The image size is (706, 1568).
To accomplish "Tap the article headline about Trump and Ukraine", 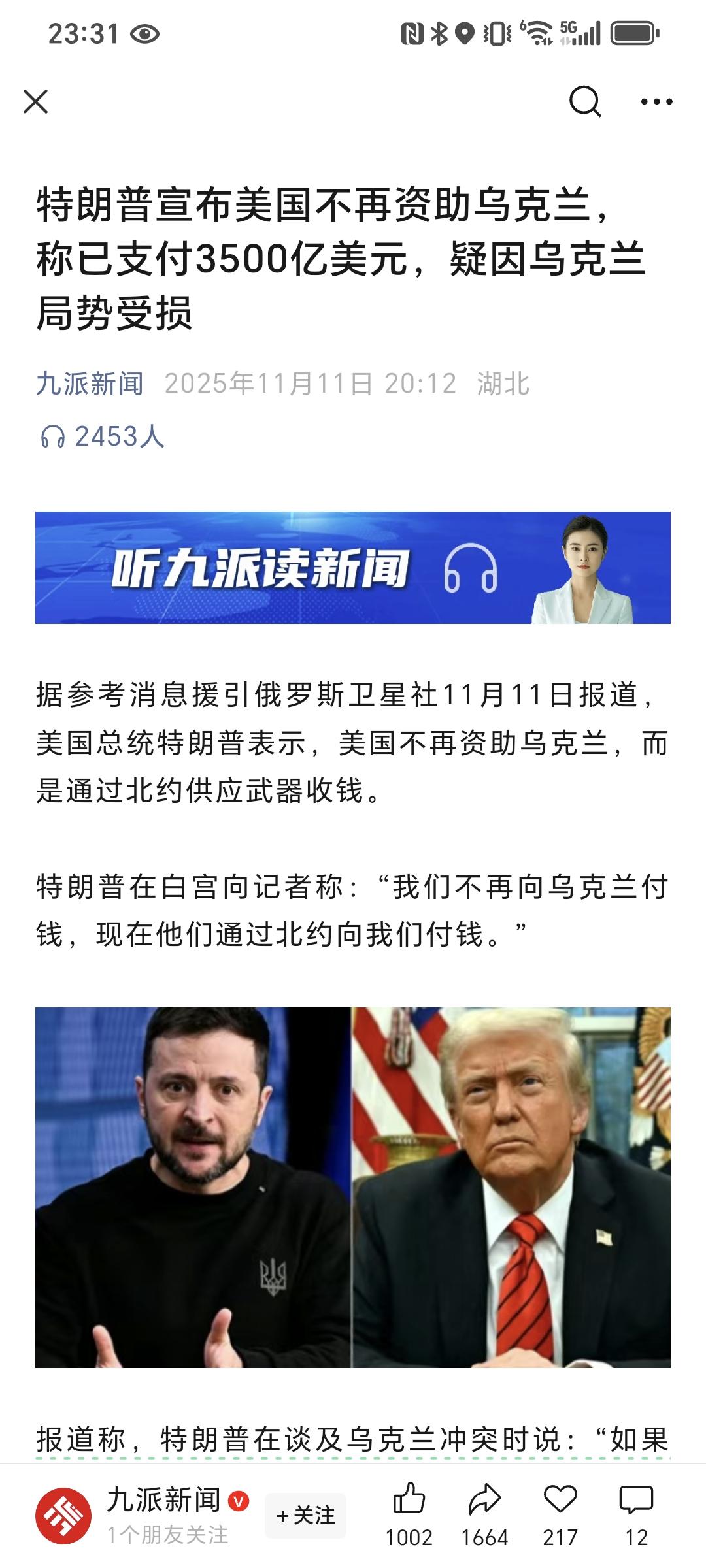I will pyautogui.click(x=340, y=258).
